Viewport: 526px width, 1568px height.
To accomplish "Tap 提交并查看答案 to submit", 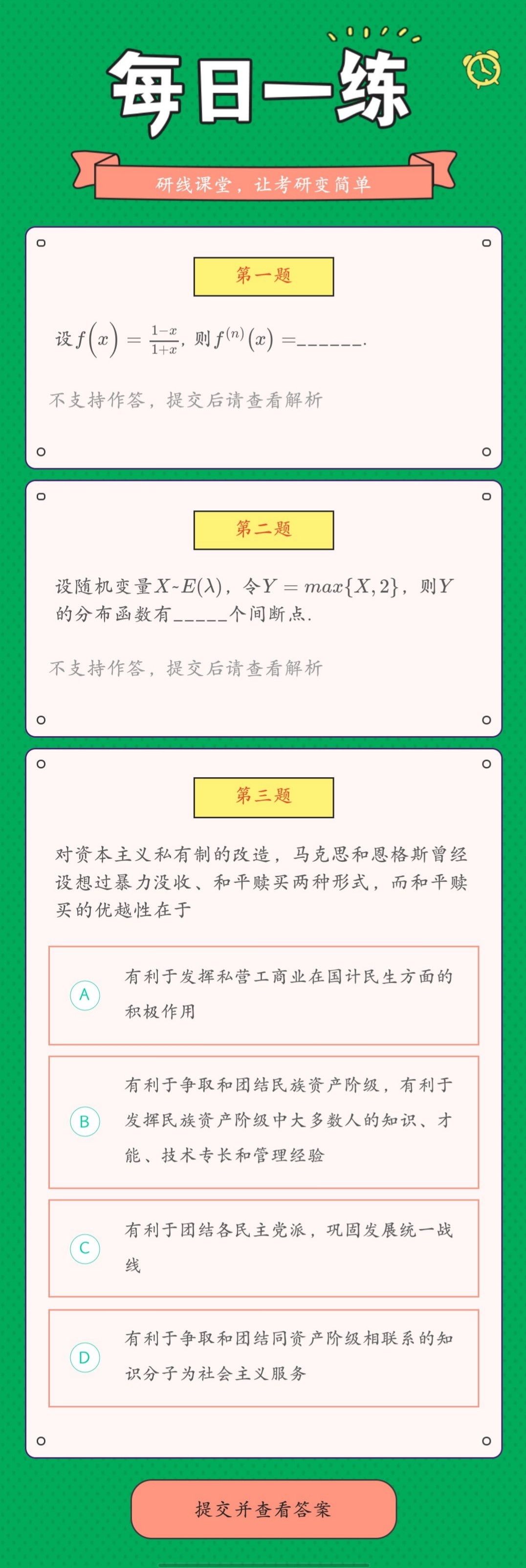I will (x=263, y=1509).
